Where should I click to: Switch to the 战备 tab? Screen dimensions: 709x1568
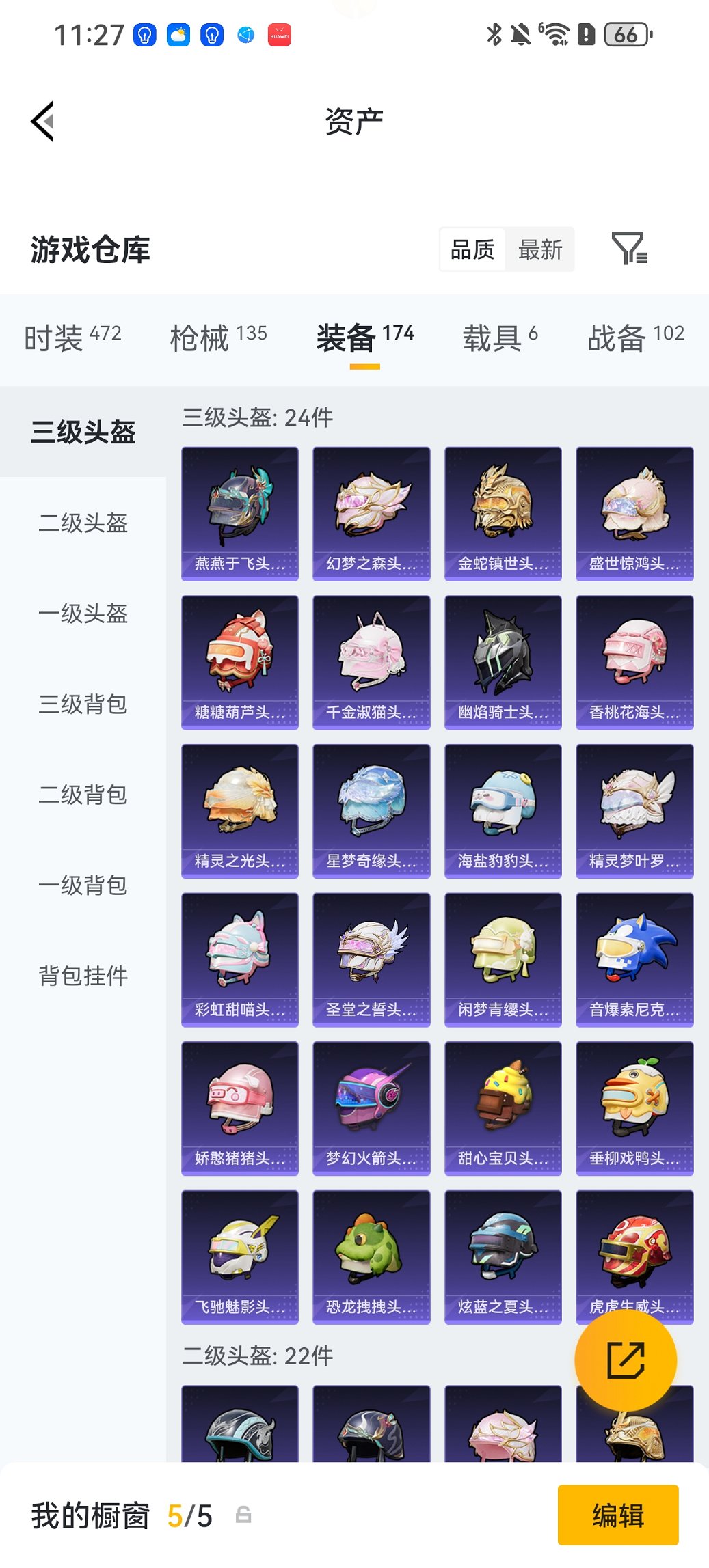pos(636,338)
